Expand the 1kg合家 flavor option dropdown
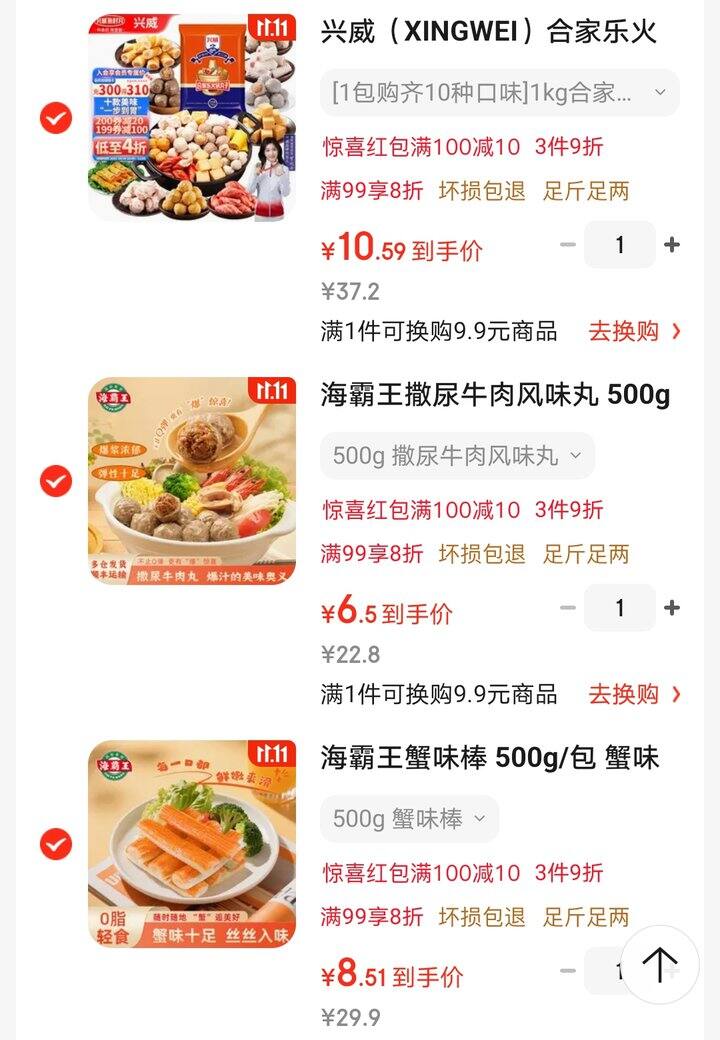Screen dimensions: 720x1040 (x=499, y=93)
